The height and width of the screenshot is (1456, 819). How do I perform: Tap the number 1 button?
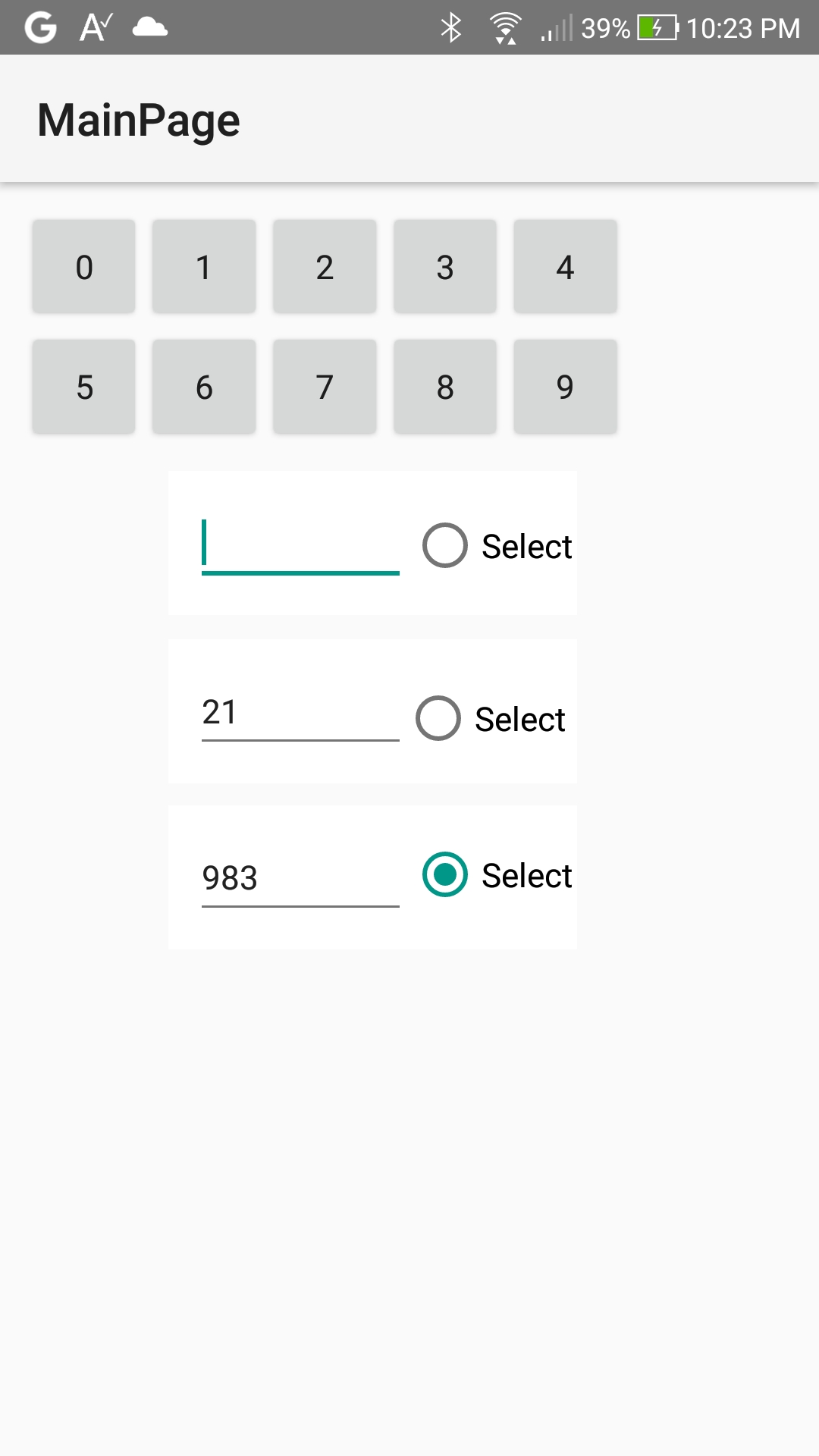(x=204, y=267)
